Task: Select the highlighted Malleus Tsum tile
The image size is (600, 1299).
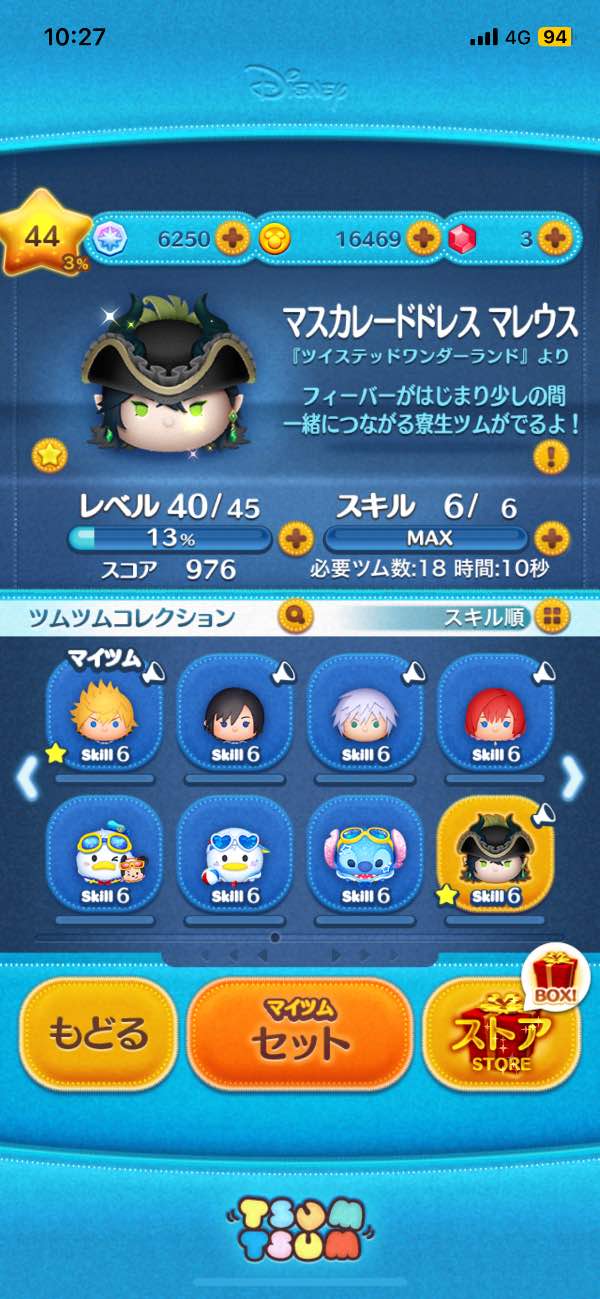Action: pos(493,855)
